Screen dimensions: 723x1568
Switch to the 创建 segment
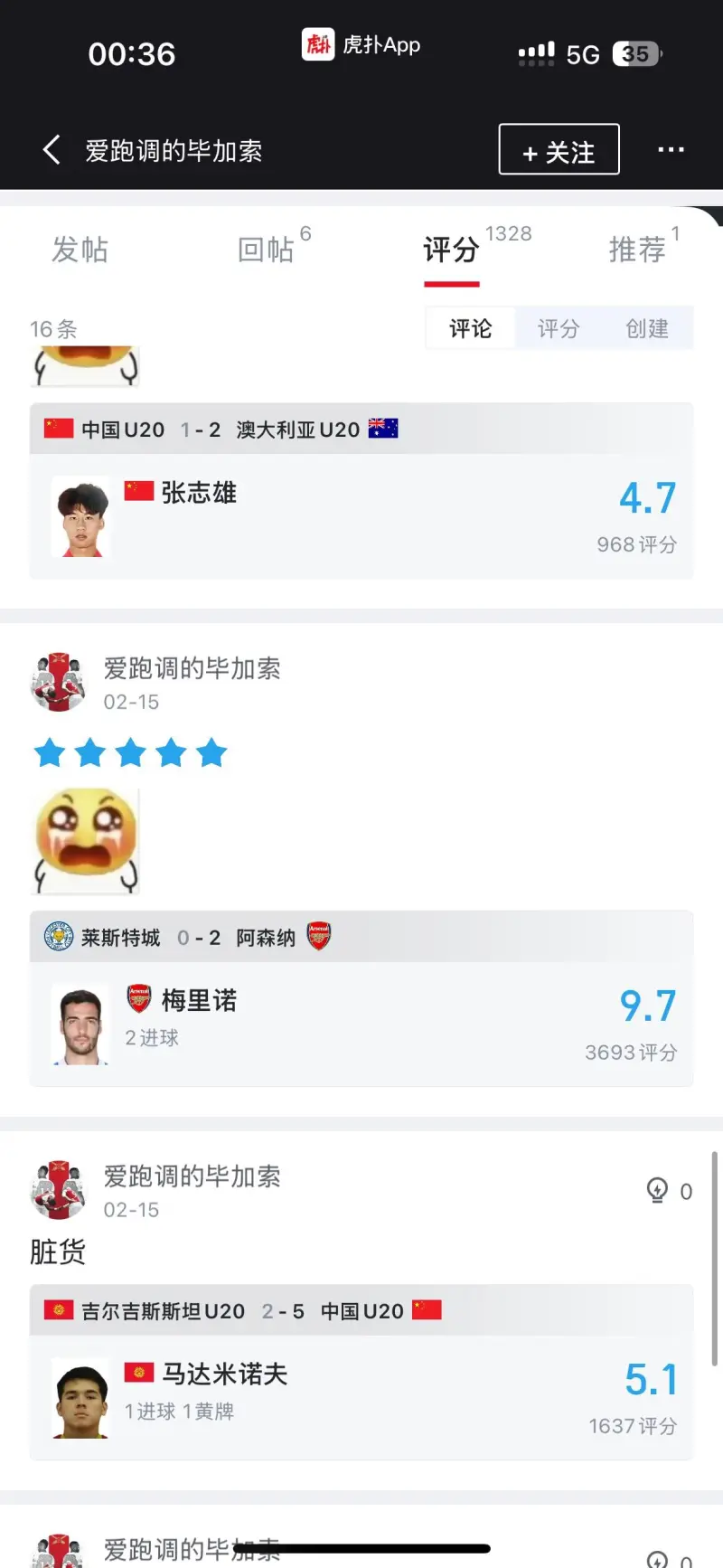pos(647,328)
